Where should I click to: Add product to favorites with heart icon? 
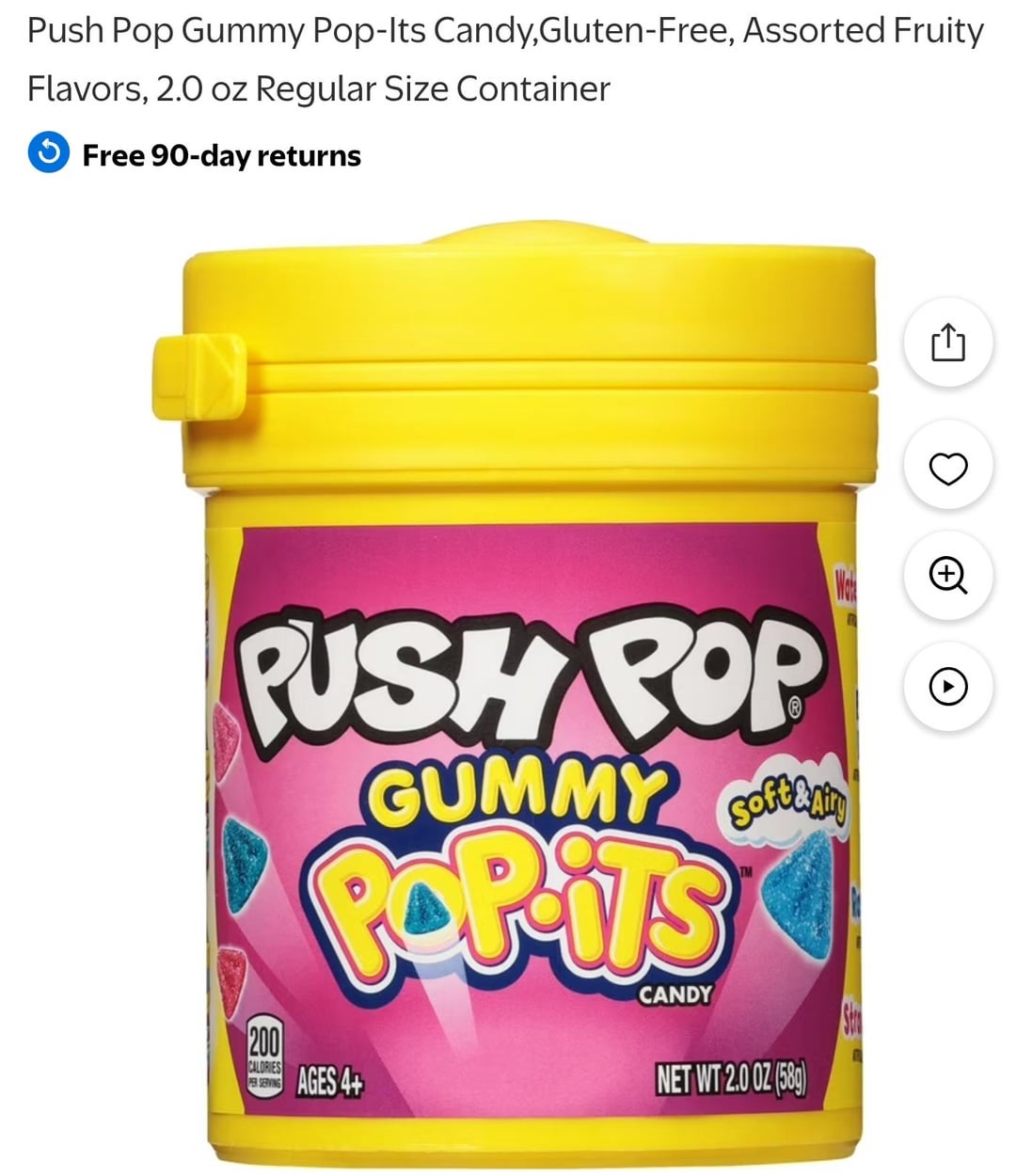tap(948, 468)
